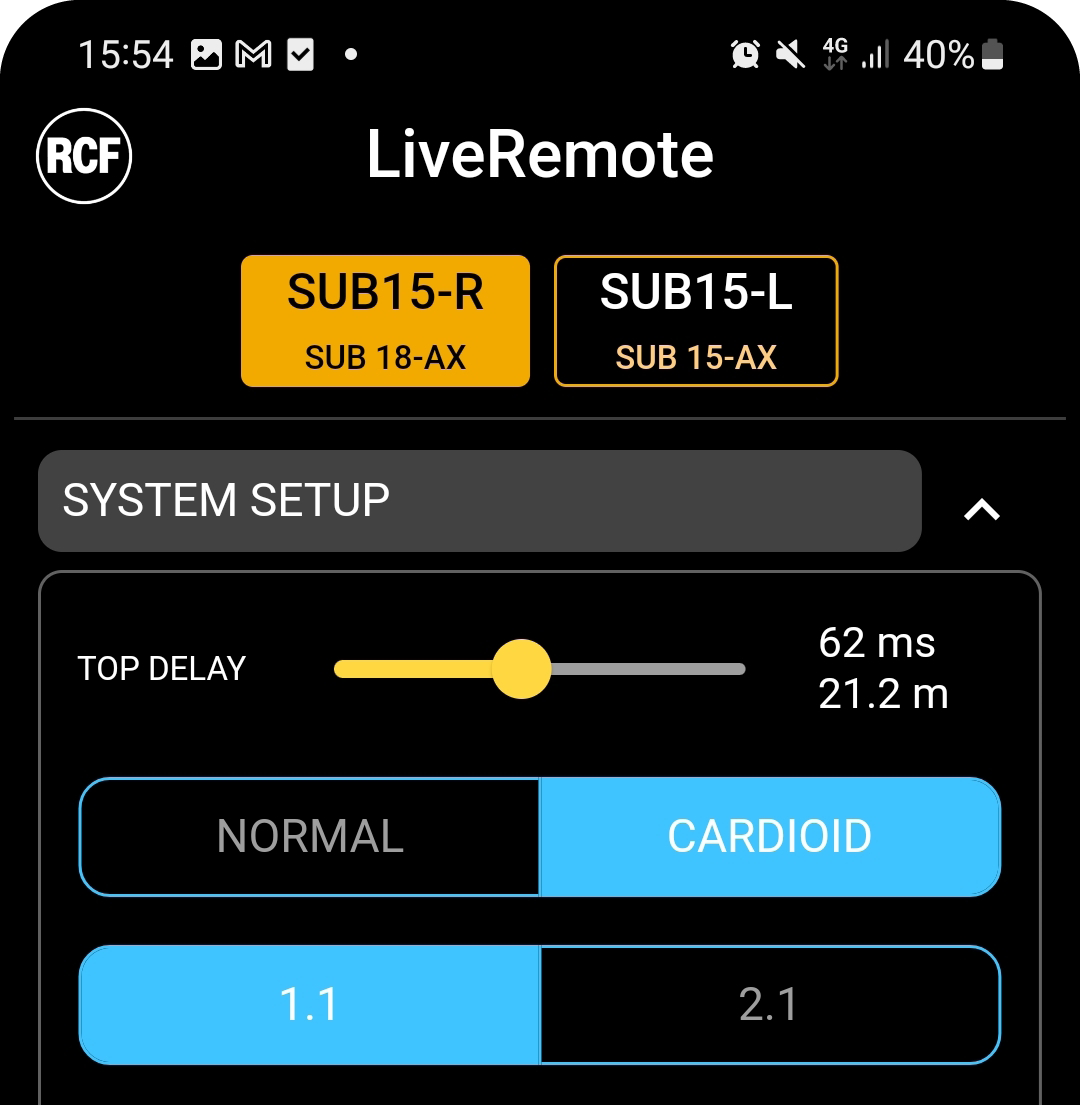Switch to the SUB15-L device
Image resolution: width=1080 pixels, height=1105 pixels.
tap(696, 320)
